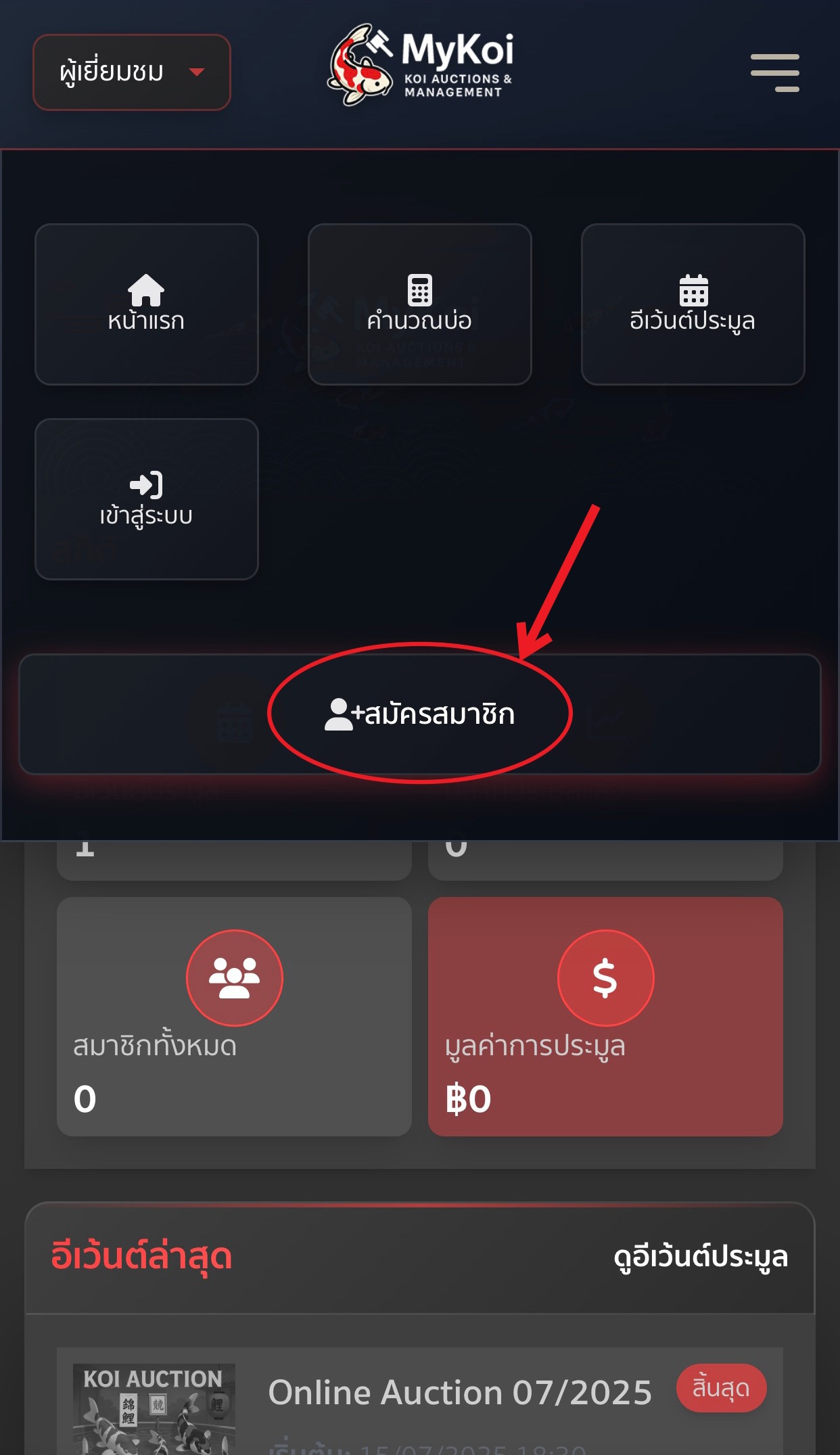Screen dimensions: 840x1455
Task: Open ดูอีเว้นต์ประมูล link
Action: click(700, 1257)
